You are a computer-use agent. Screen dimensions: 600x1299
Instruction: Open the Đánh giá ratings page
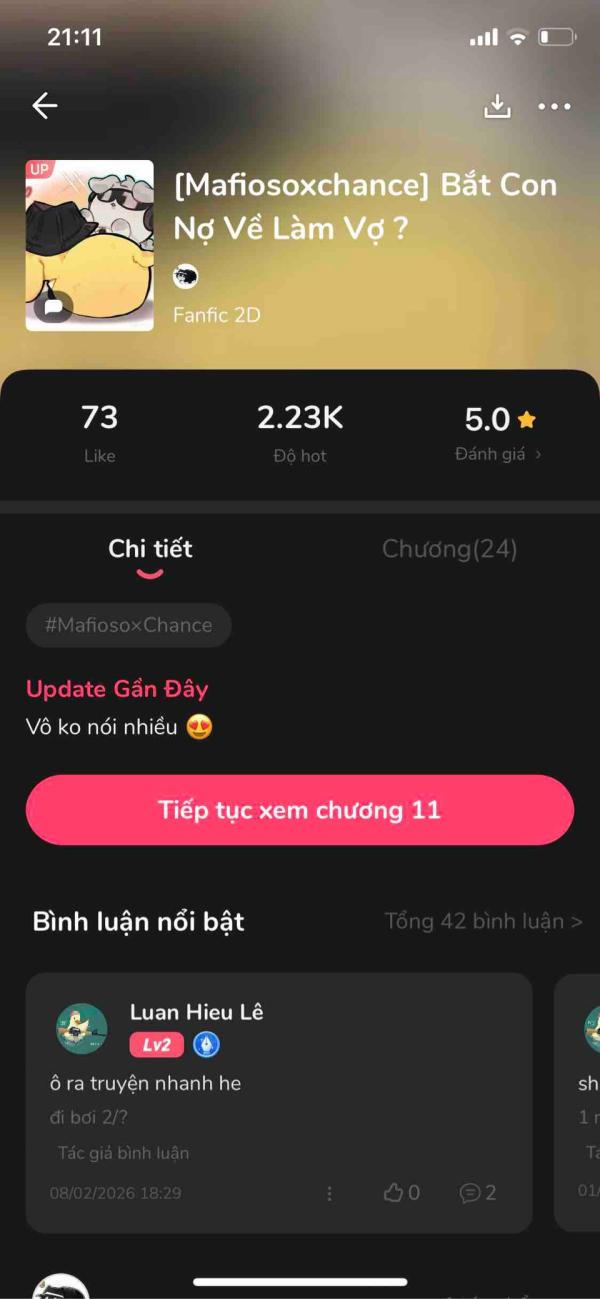(x=499, y=454)
